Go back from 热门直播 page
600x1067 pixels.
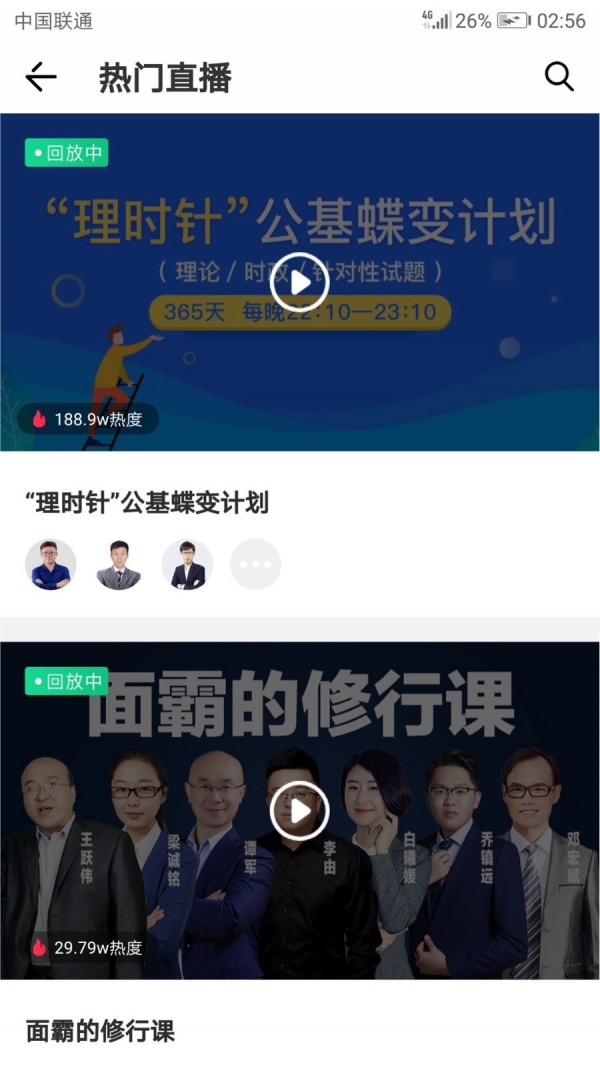41,77
